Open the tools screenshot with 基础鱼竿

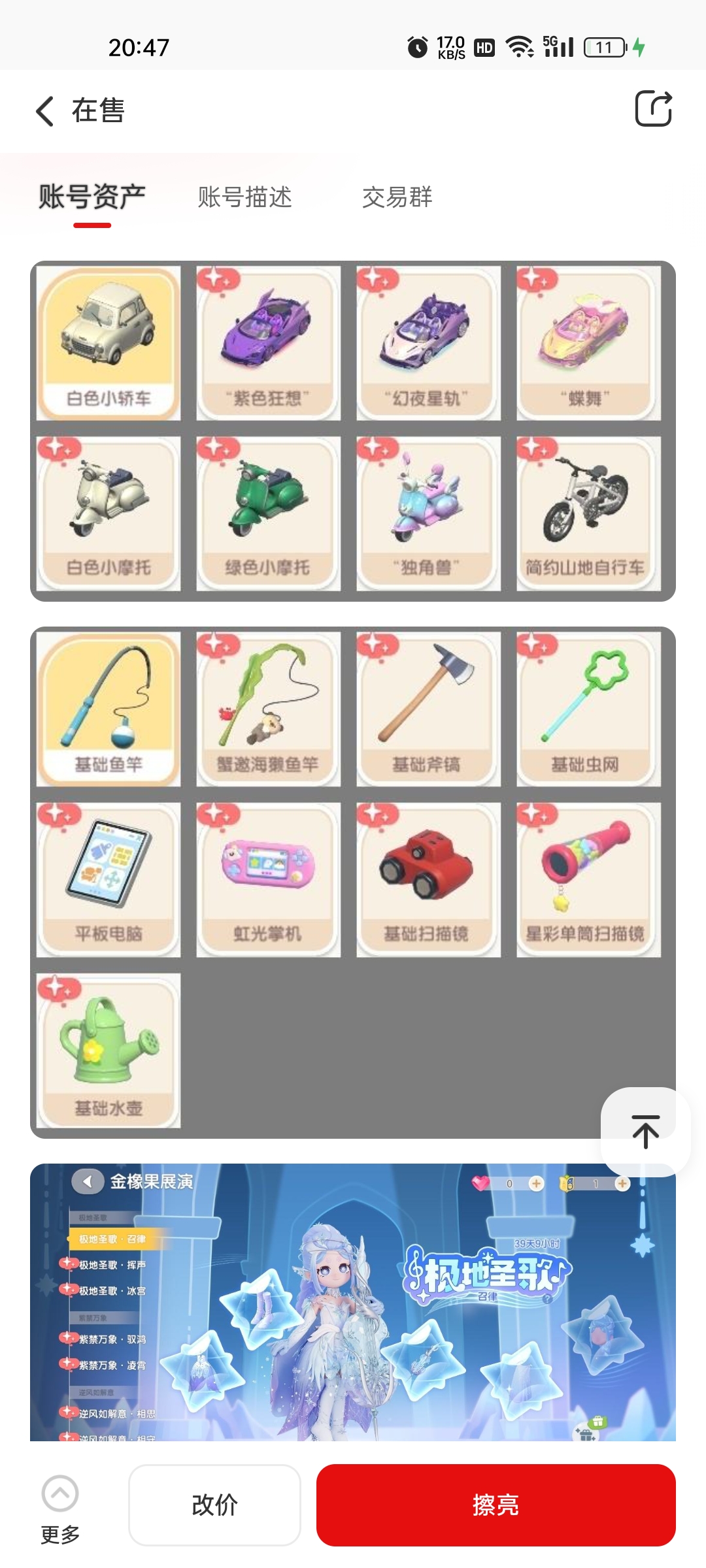point(353,882)
